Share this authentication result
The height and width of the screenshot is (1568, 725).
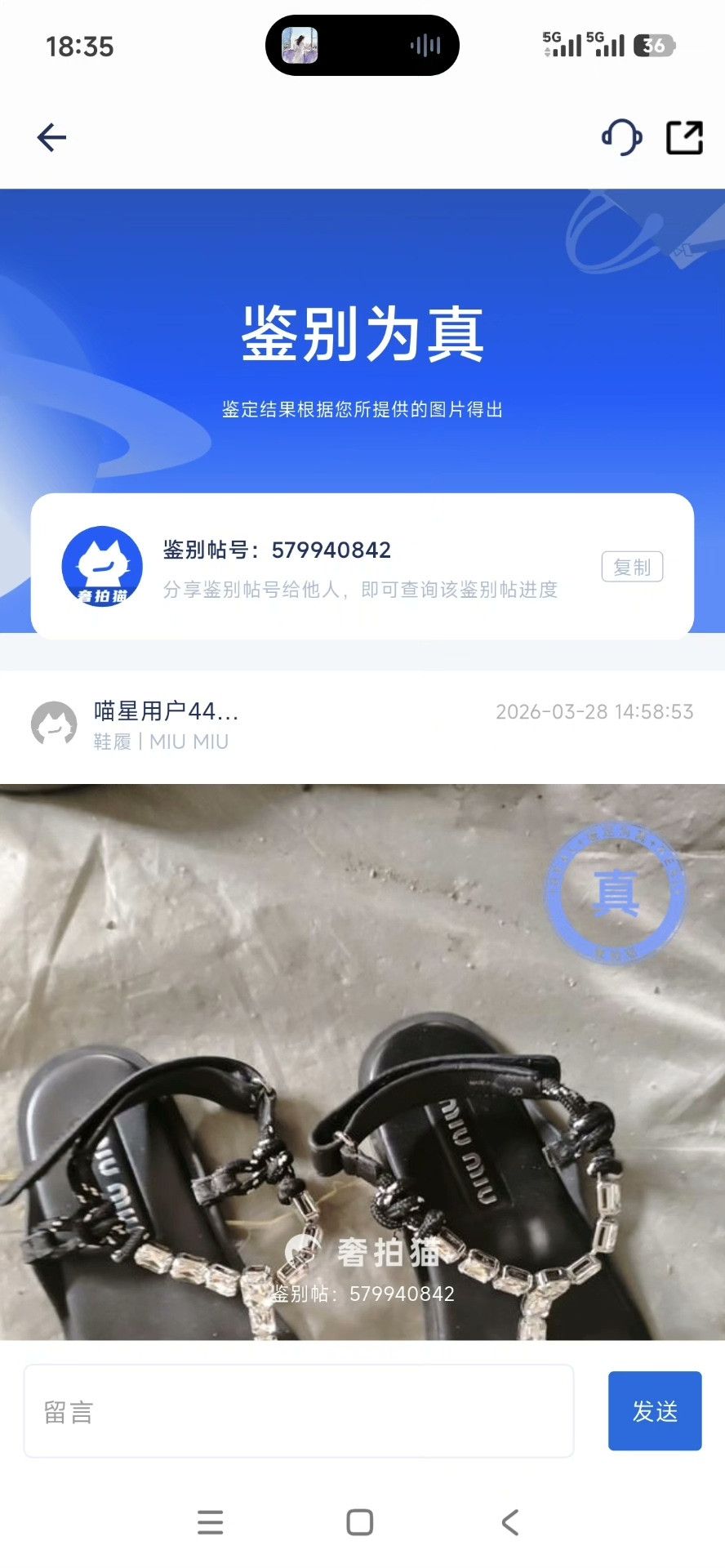[684, 137]
